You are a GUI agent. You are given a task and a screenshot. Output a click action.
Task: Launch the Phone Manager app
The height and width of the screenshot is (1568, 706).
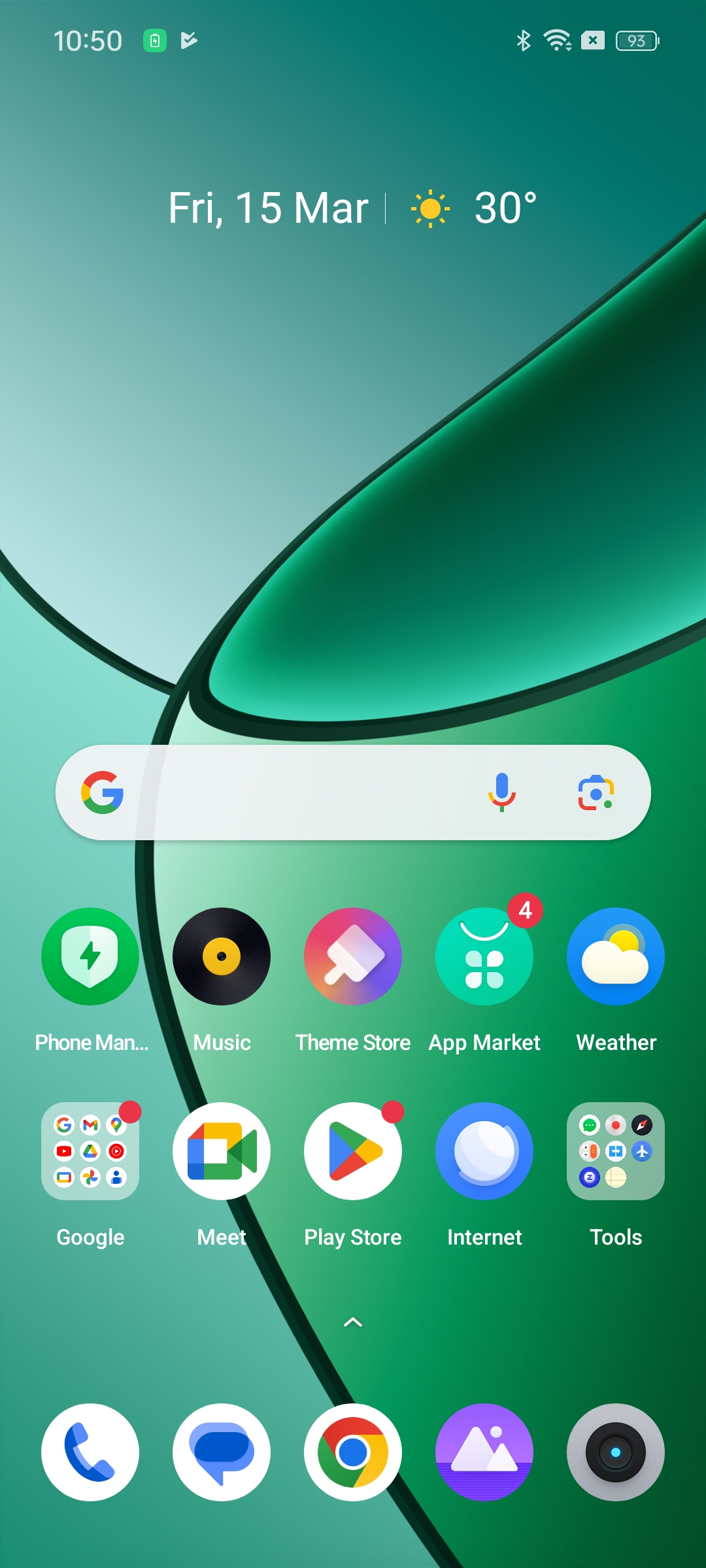tap(90, 956)
